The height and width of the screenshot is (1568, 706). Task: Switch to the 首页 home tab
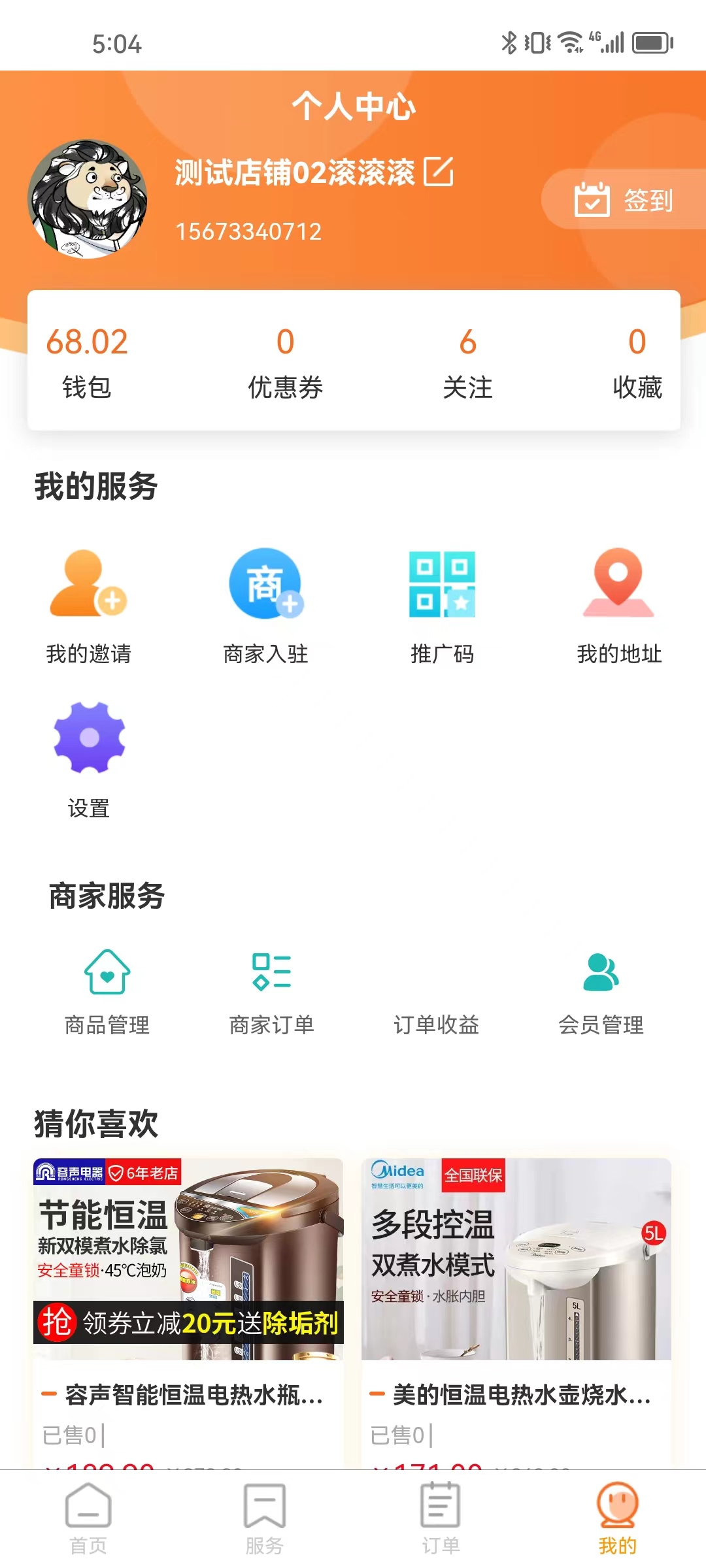88,1519
